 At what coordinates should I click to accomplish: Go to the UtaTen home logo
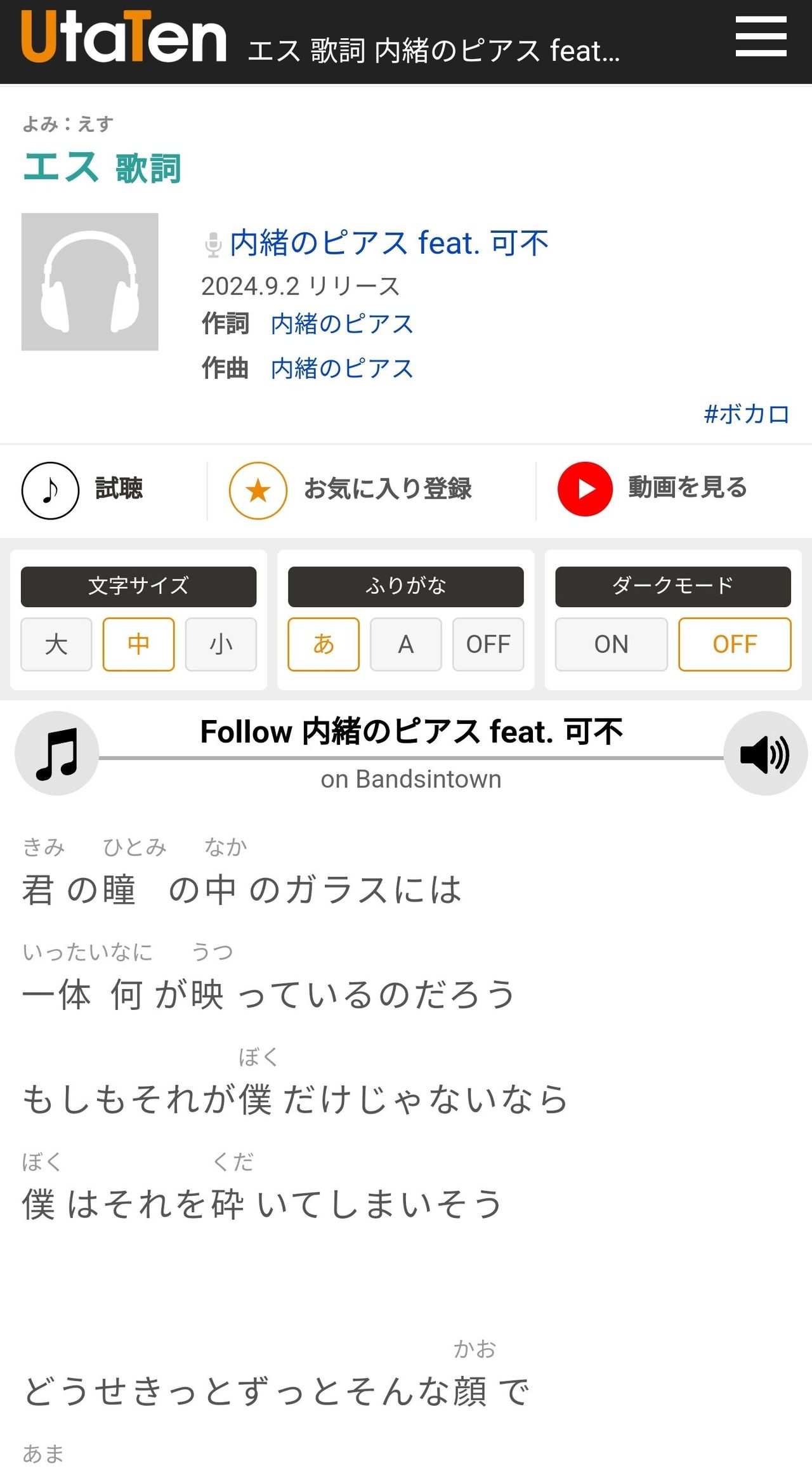coord(124,37)
